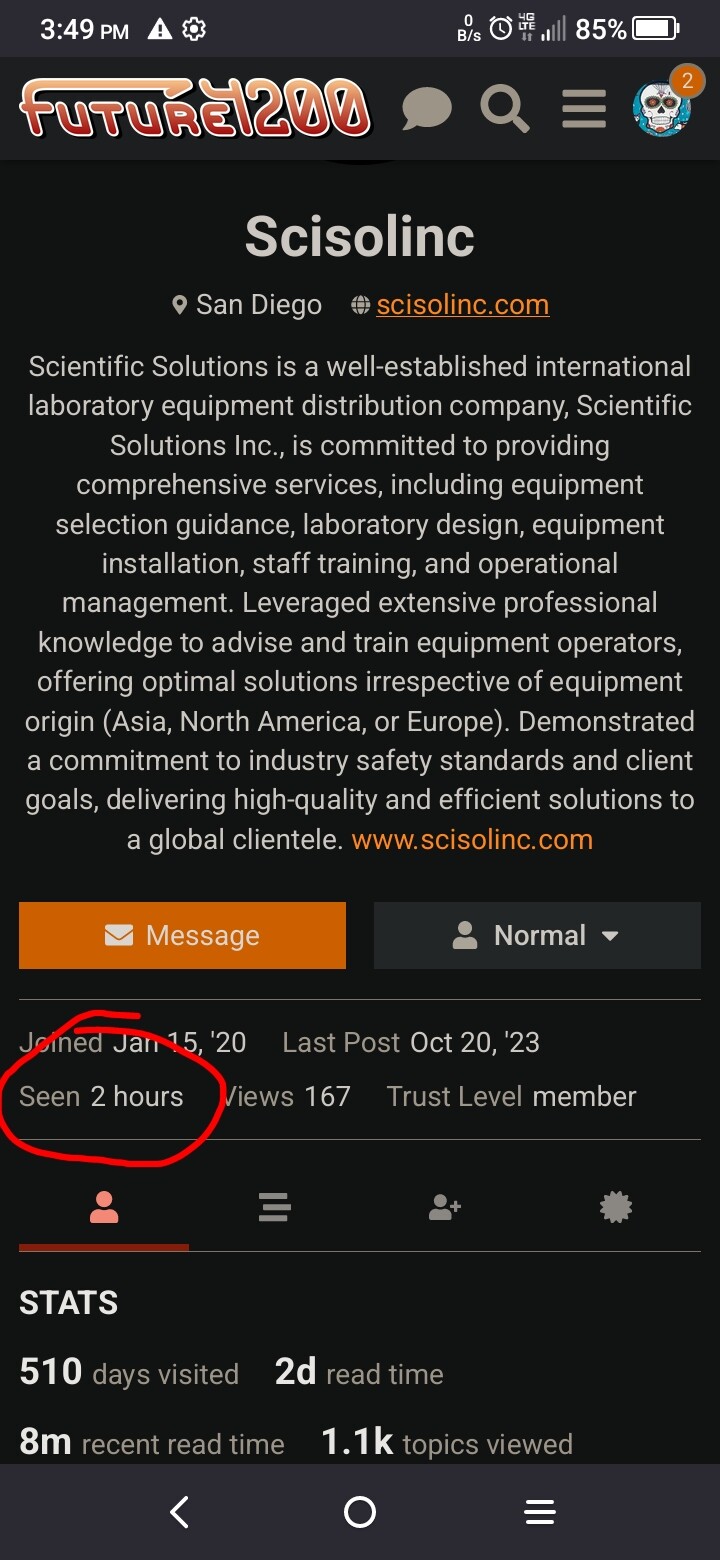Open your profile avatar with notifications

(664, 105)
